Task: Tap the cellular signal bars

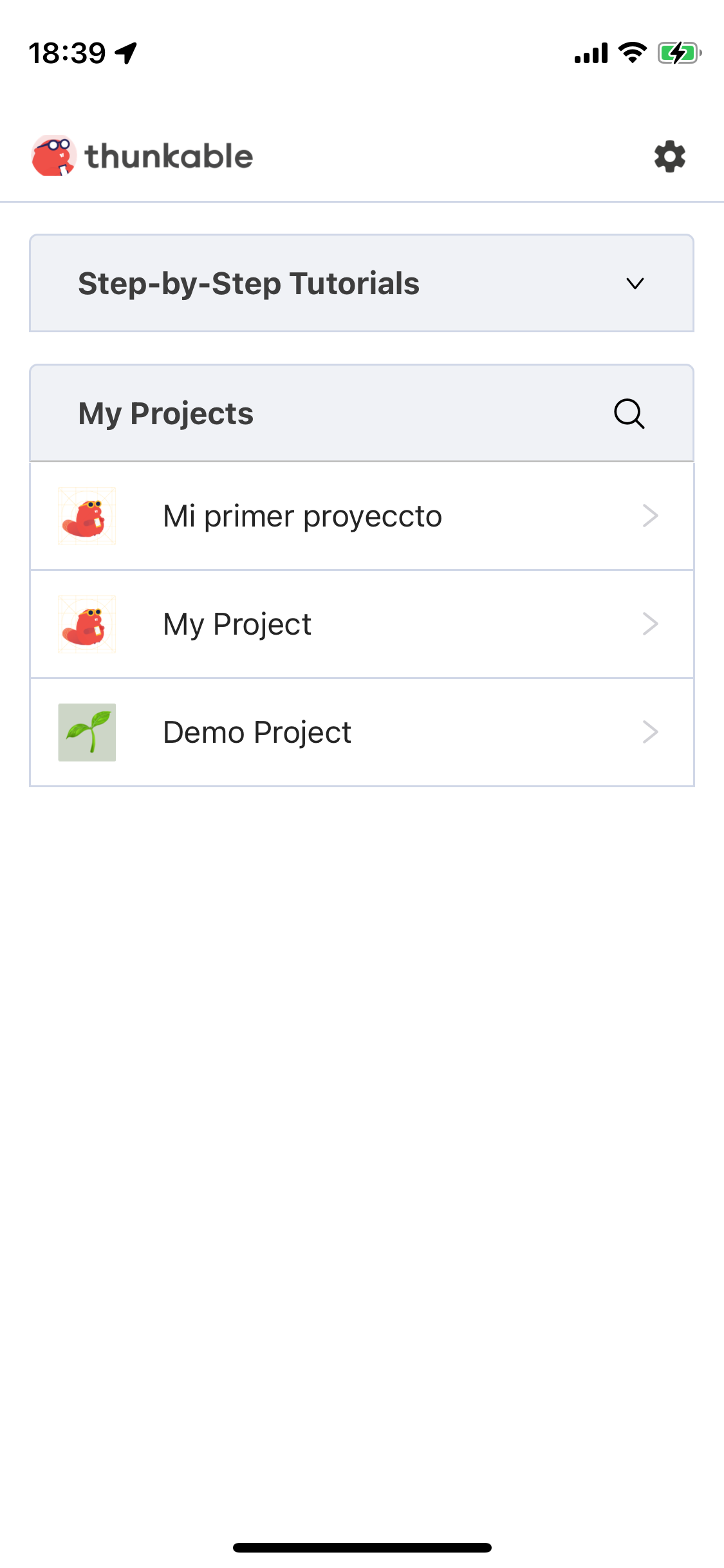Action: click(589, 54)
